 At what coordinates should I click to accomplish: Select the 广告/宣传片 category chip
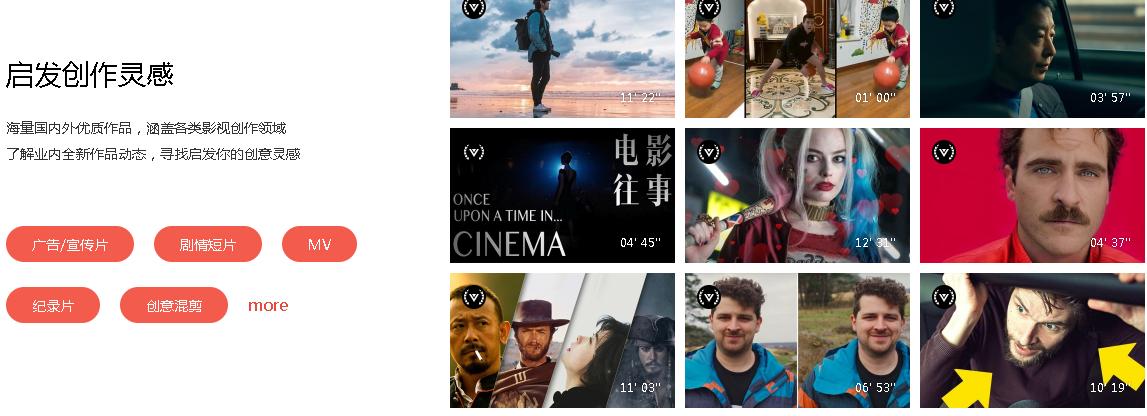click(x=70, y=244)
